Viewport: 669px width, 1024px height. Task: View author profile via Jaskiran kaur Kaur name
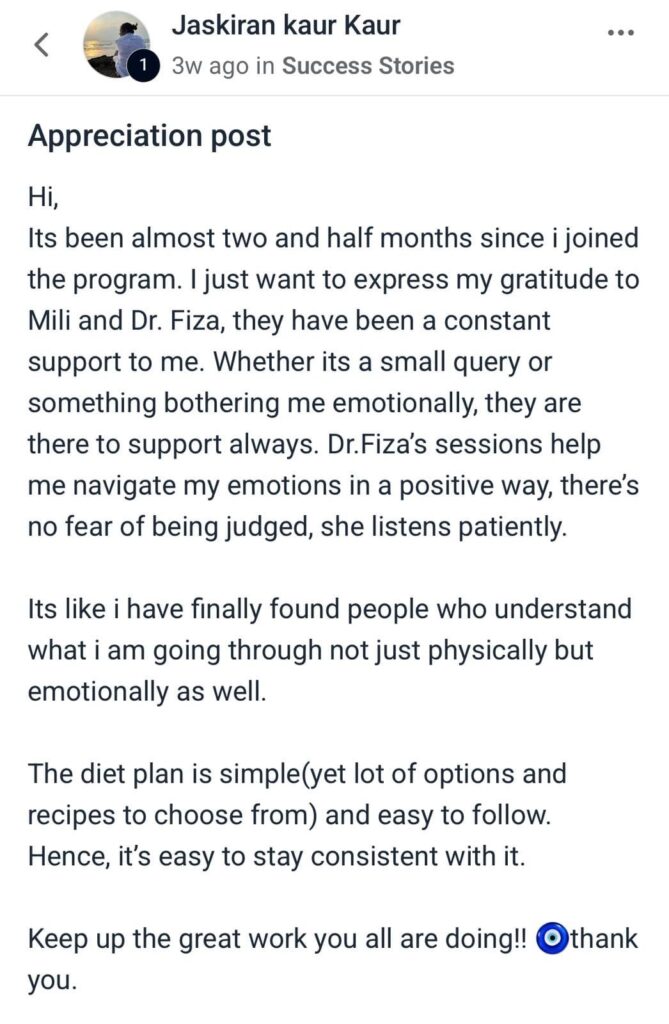[286, 25]
